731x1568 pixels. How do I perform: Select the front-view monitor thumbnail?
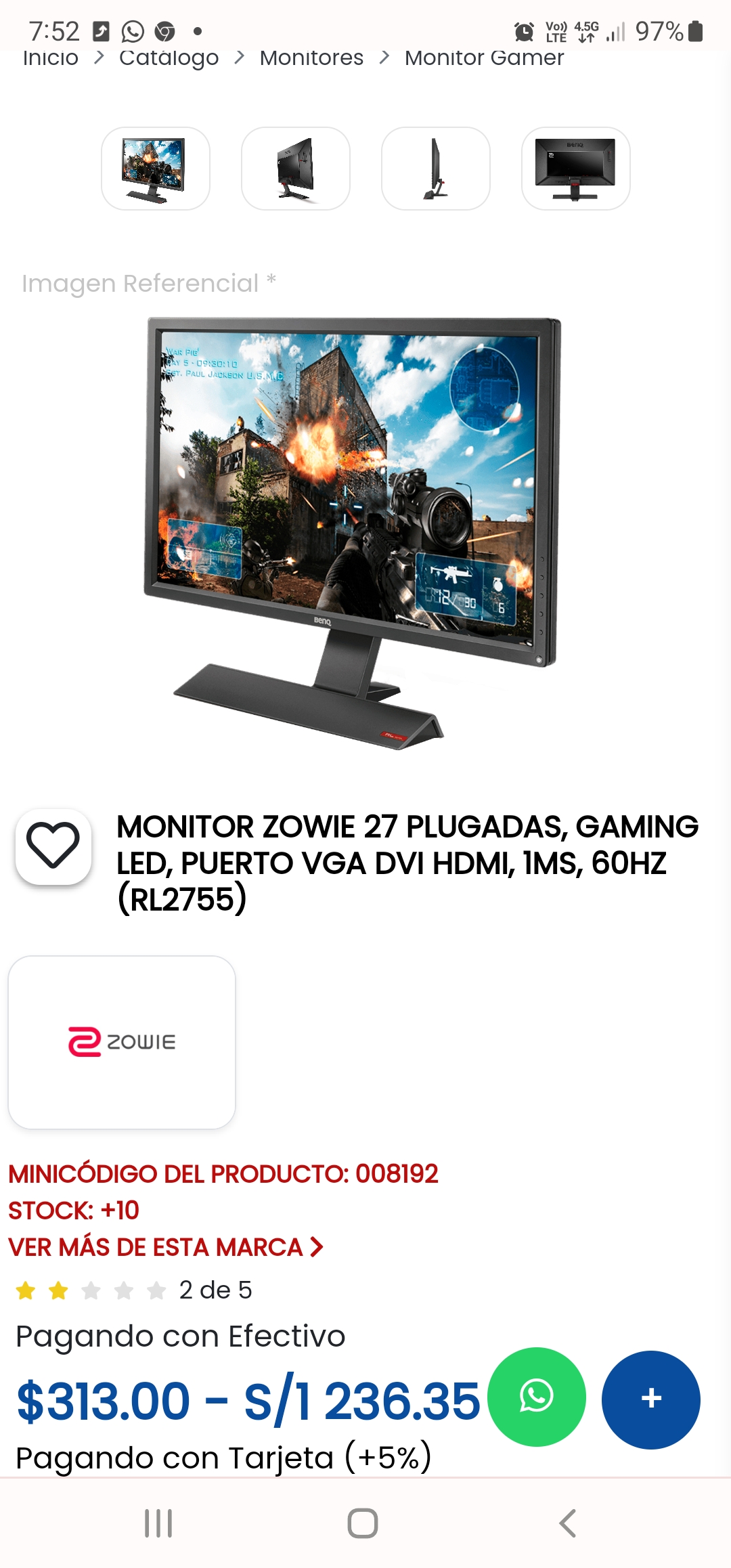click(x=156, y=169)
